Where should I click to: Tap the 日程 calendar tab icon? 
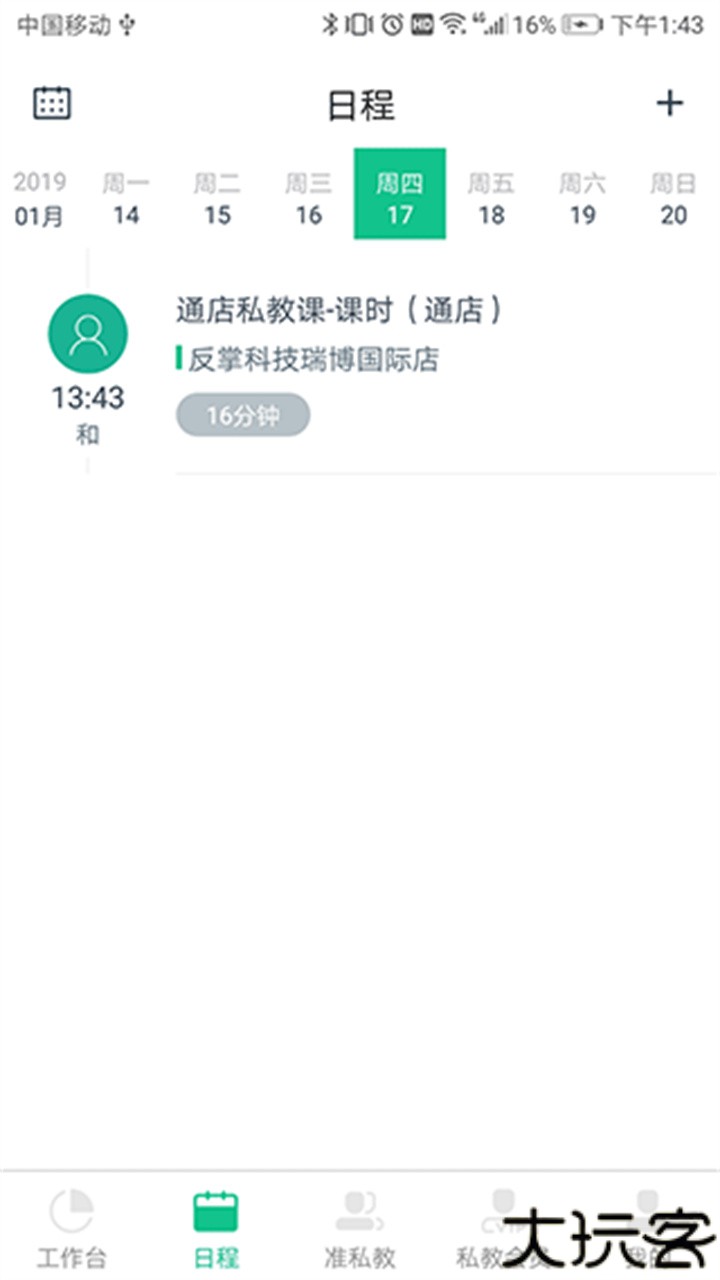point(218,1212)
